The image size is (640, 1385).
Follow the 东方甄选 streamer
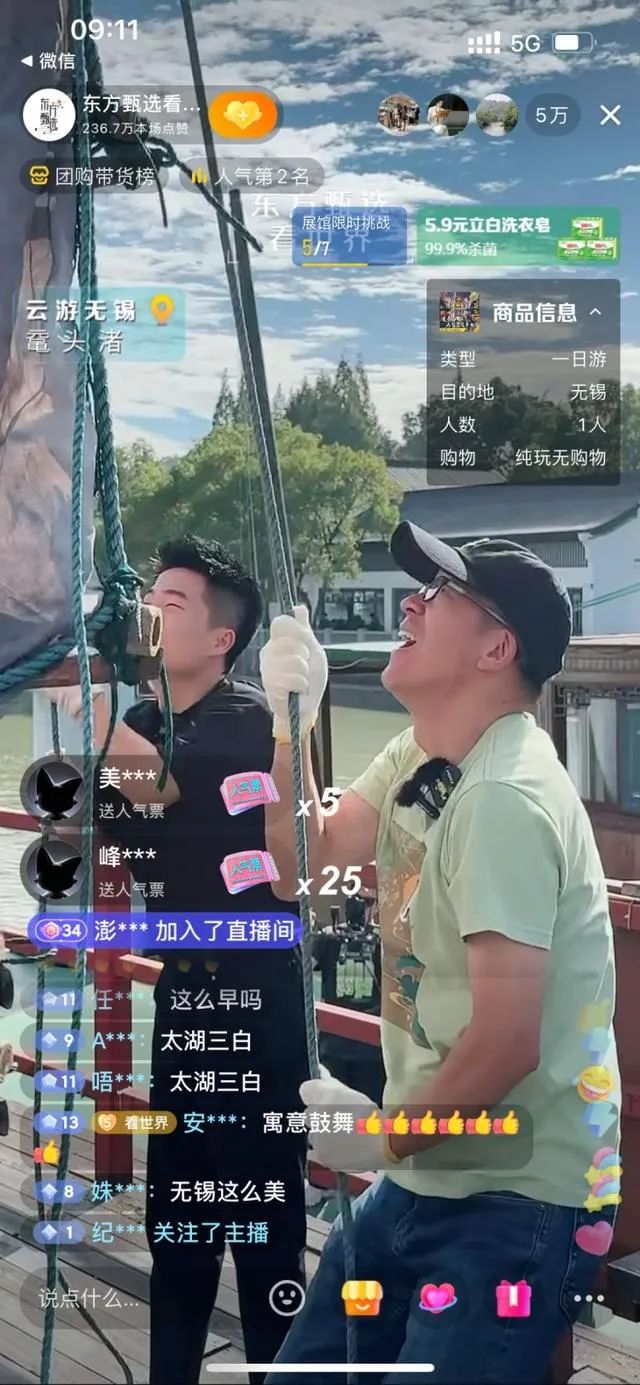(243, 115)
